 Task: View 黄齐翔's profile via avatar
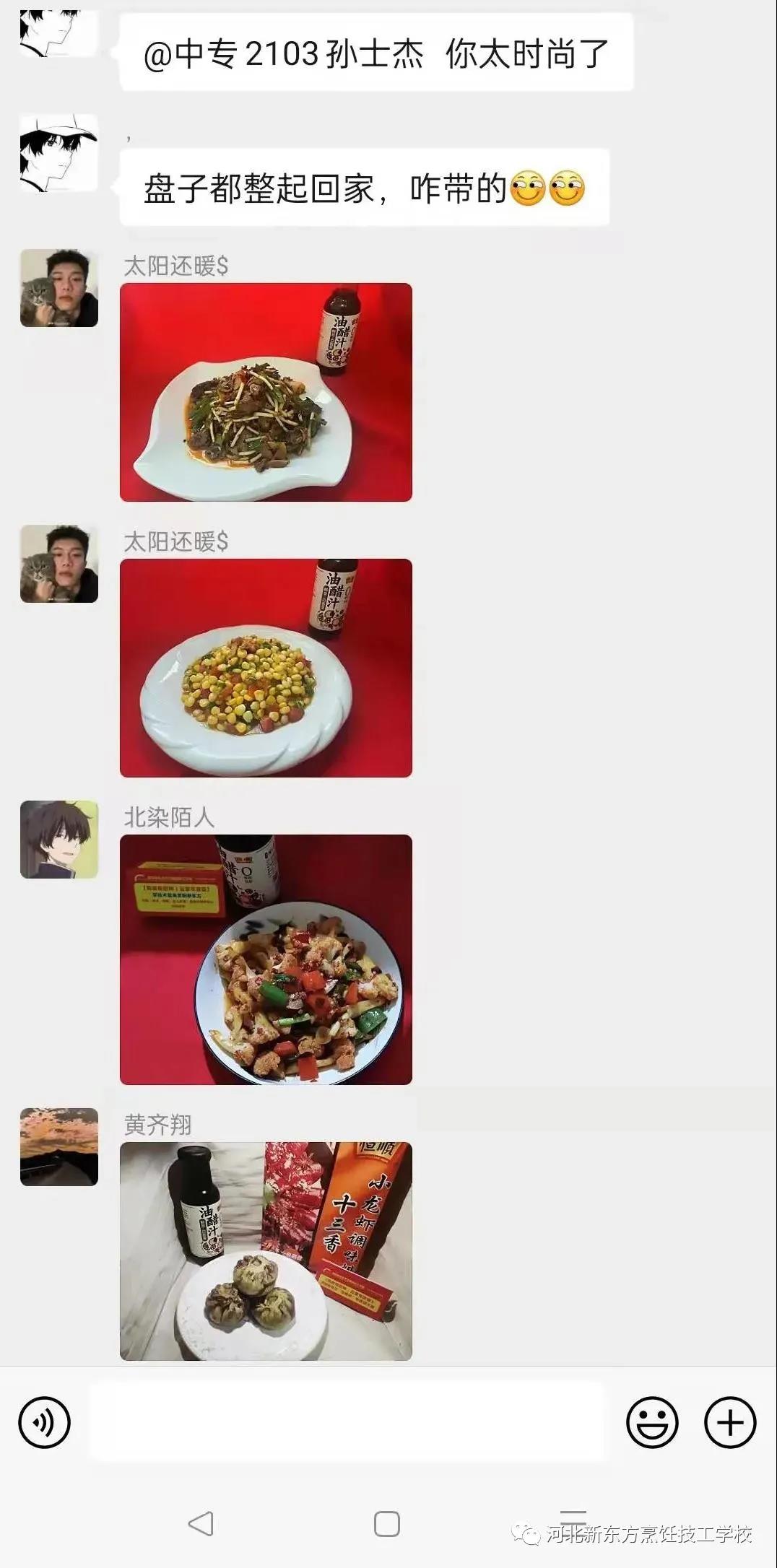click(59, 1147)
